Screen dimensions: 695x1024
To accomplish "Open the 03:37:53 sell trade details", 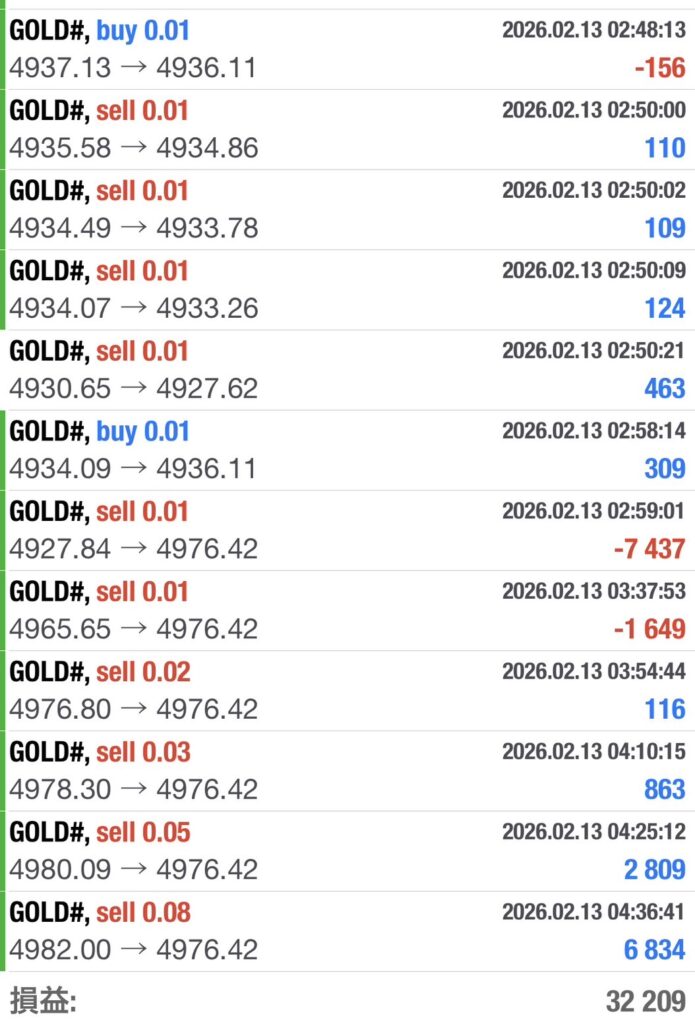I will pos(347,609).
